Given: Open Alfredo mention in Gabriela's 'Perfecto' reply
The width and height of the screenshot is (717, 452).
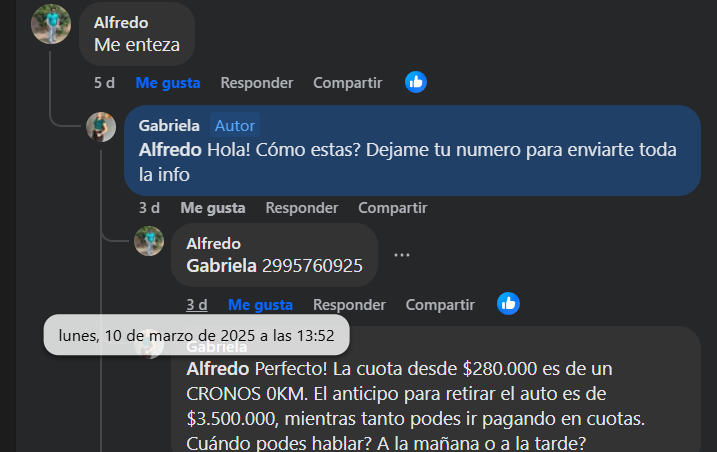Looking at the screenshot, I should click(x=218, y=369).
